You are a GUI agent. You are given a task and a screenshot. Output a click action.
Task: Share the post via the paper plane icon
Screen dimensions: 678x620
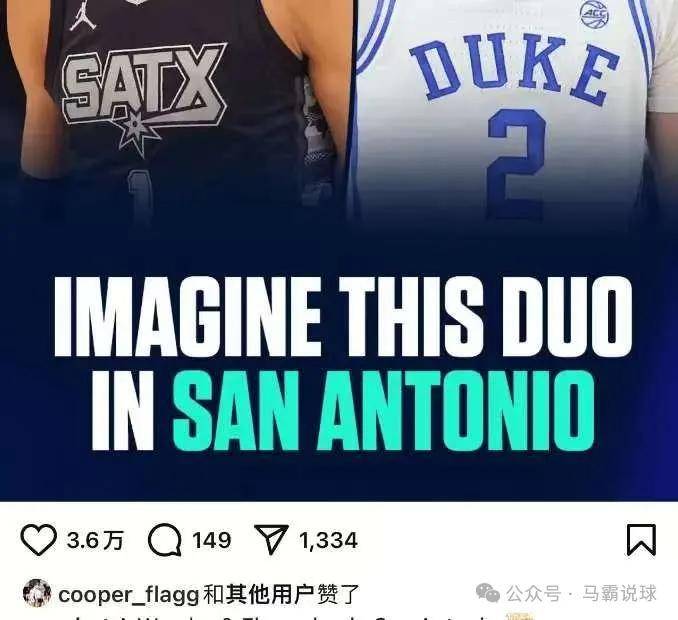pyautogui.click(x=271, y=541)
